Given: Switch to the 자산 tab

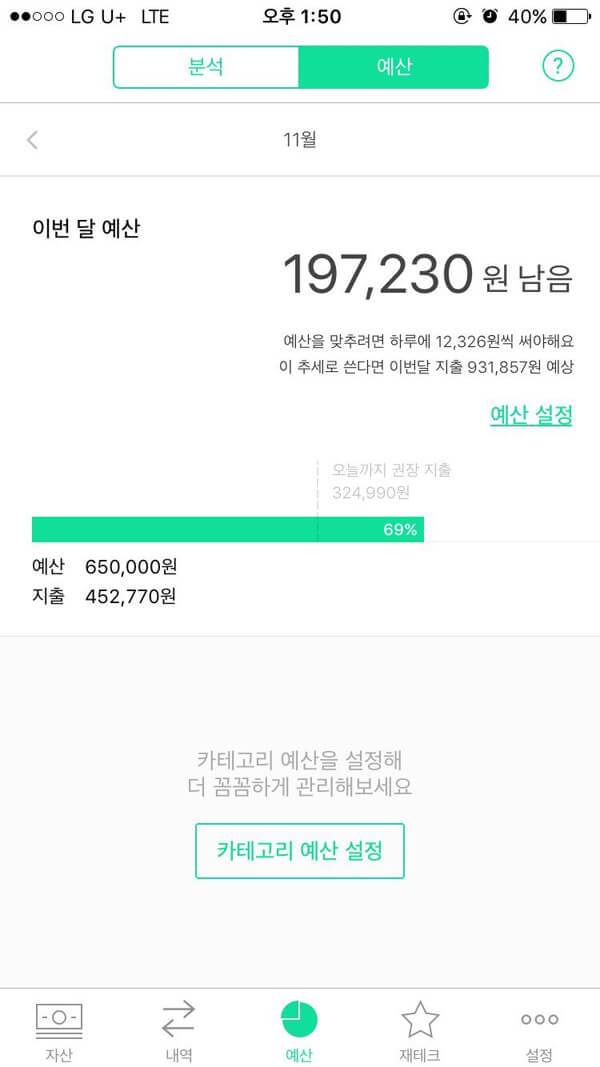Looking at the screenshot, I should [59, 1031].
